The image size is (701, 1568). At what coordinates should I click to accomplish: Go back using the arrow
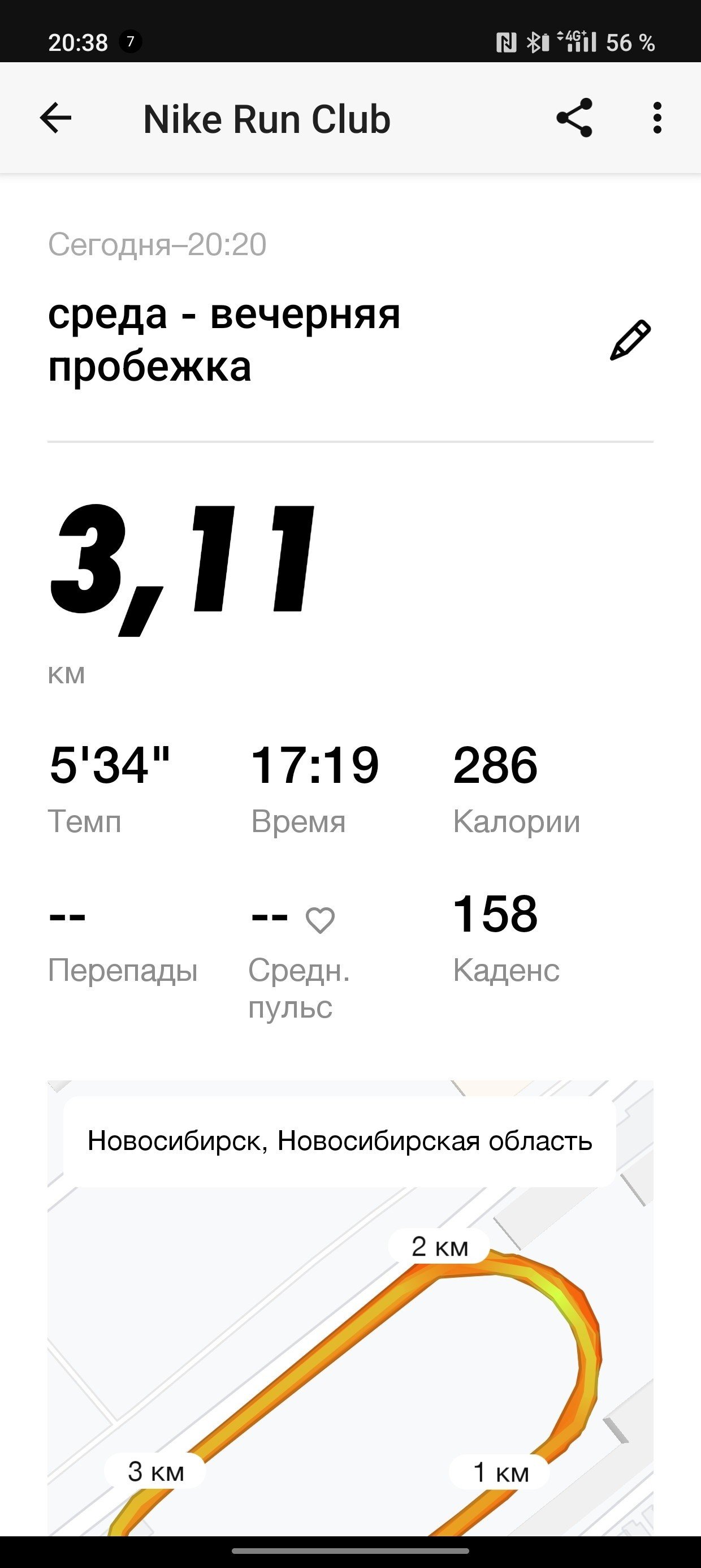[x=55, y=118]
